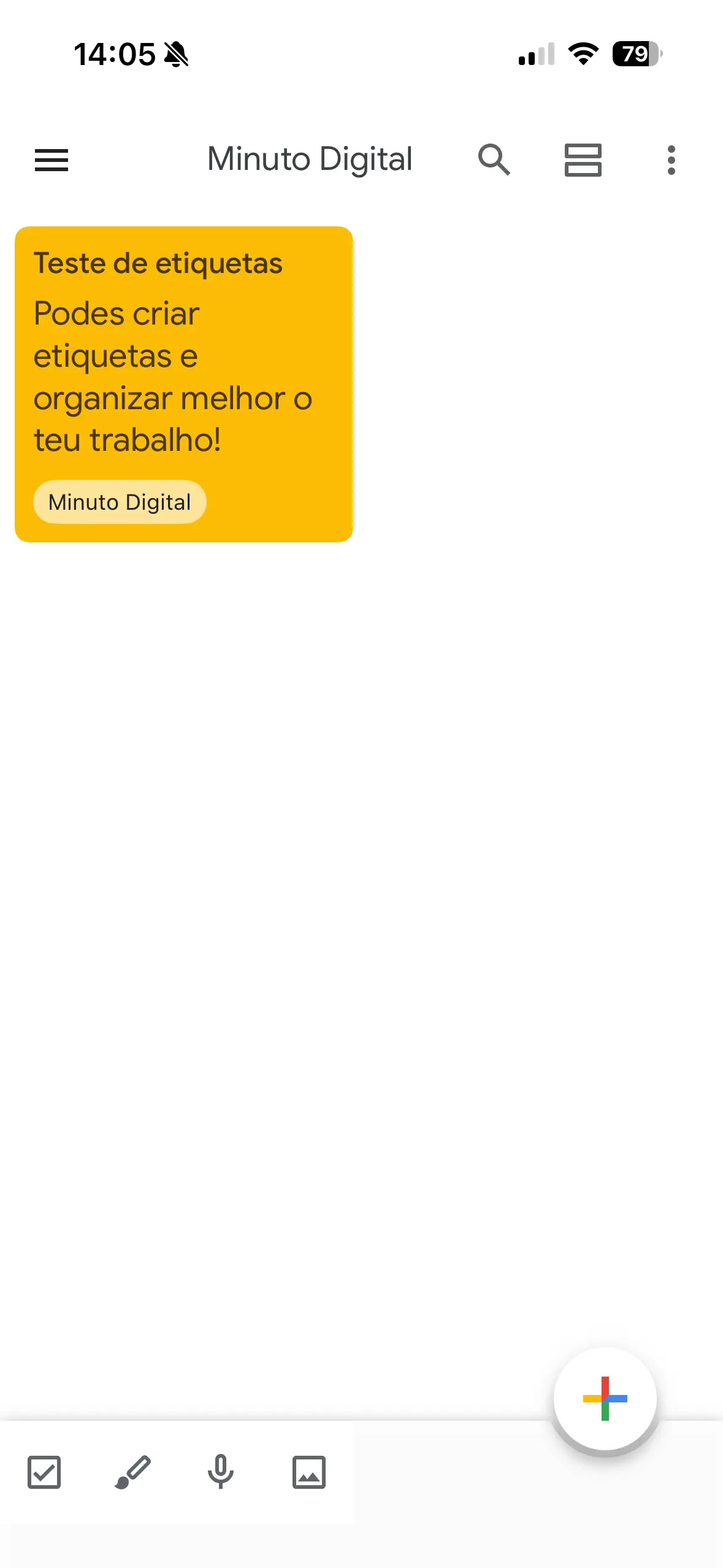Tap the muted notifications bell icon
This screenshot has height=1568, width=723.
pyautogui.click(x=175, y=55)
